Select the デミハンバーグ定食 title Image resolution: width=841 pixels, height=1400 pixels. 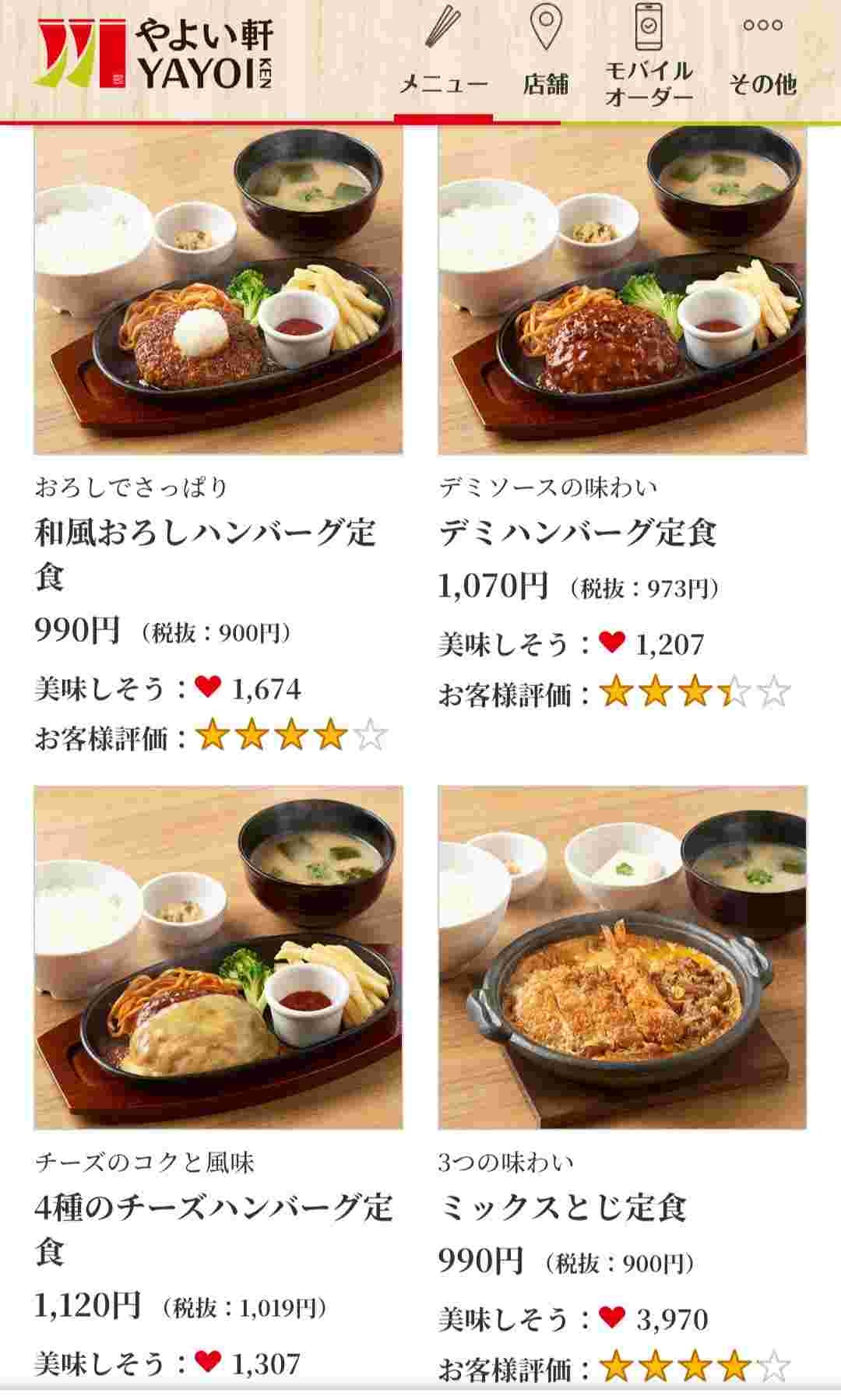click(577, 533)
